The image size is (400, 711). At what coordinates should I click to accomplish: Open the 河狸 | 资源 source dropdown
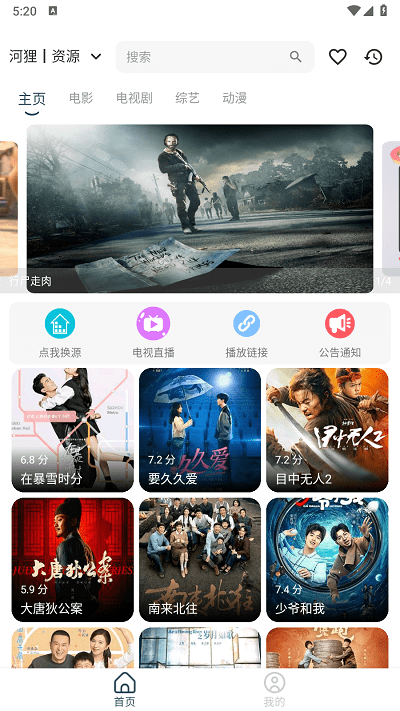tap(55, 57)
